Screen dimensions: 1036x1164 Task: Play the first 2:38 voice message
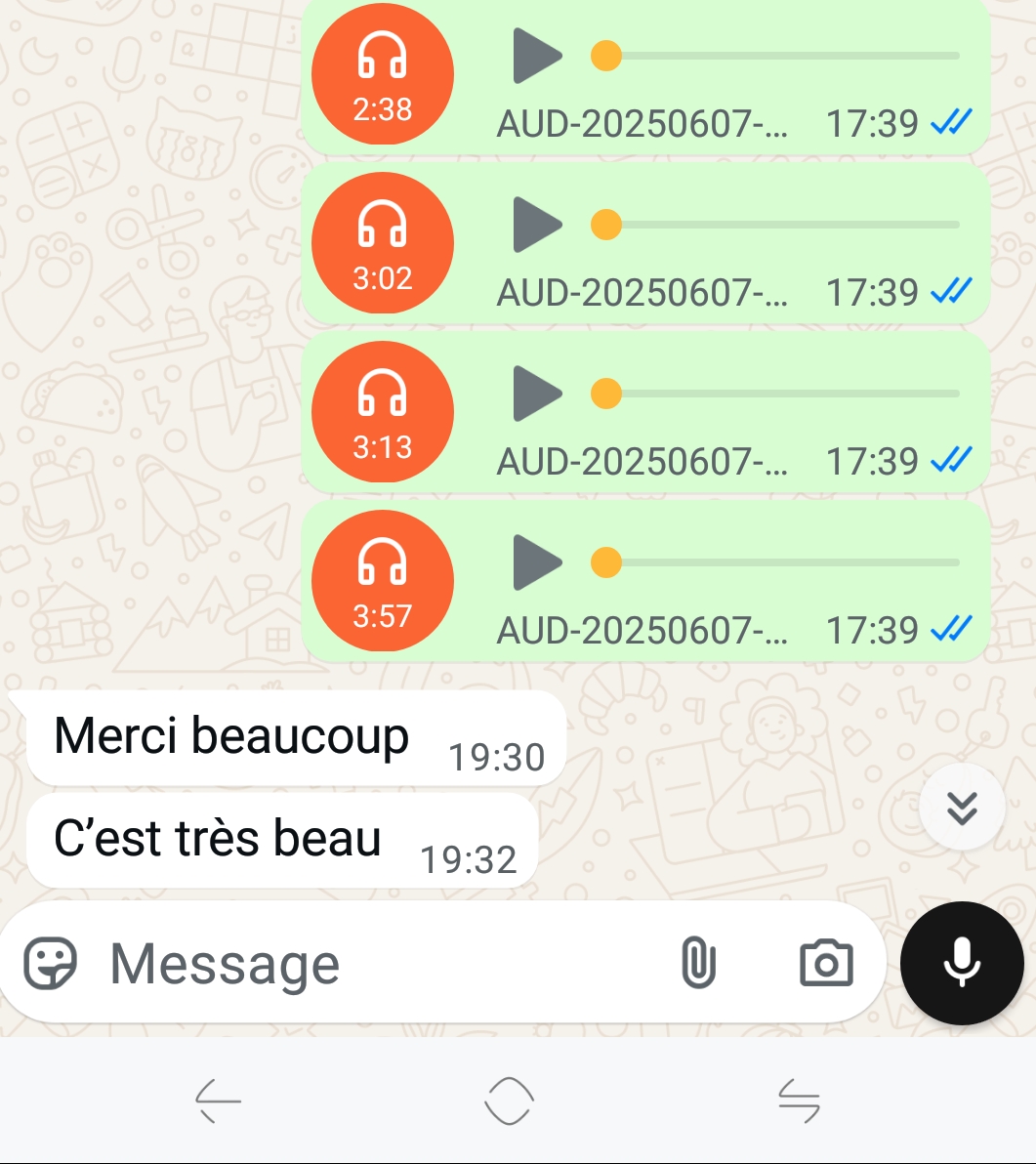537,56
